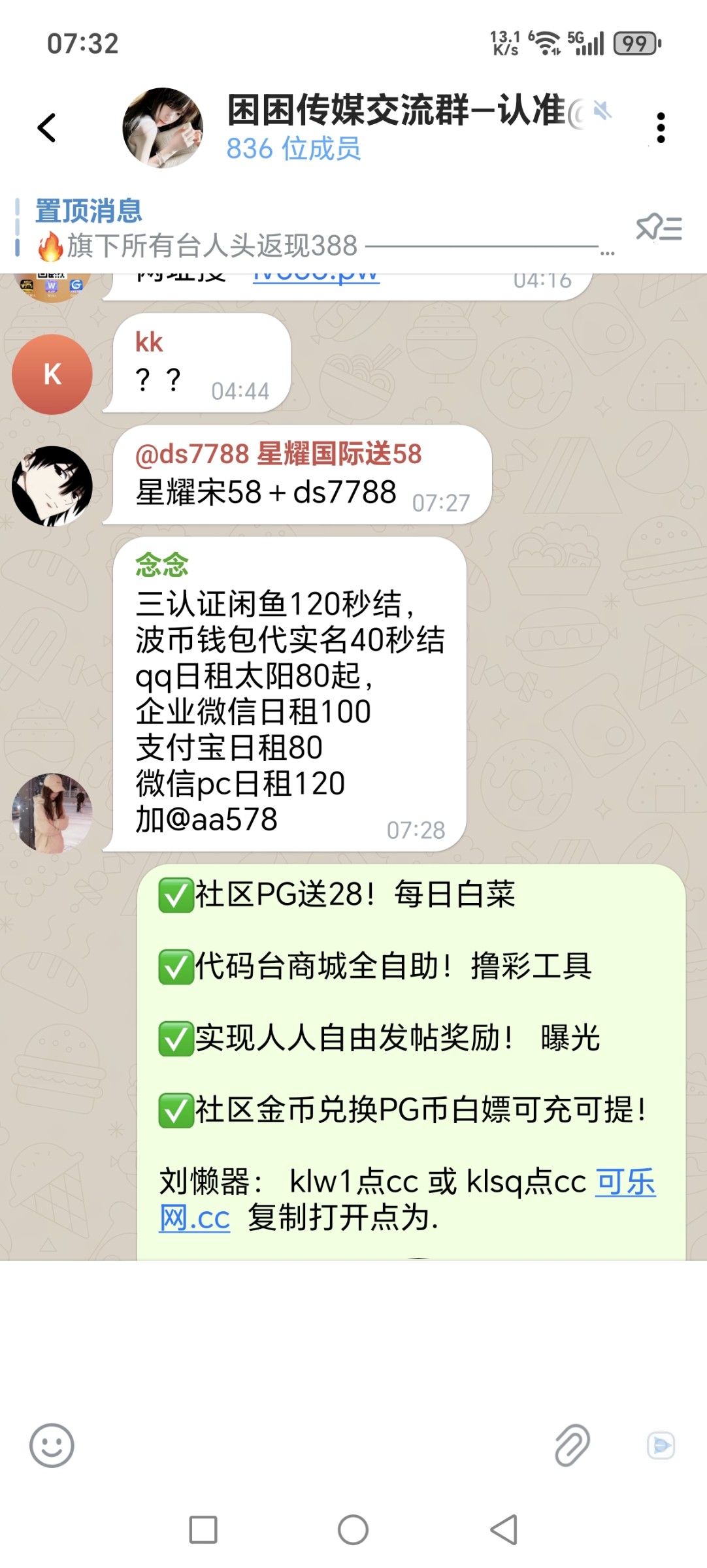View avatar beside the 星耀宋58 message

(52, 486)
